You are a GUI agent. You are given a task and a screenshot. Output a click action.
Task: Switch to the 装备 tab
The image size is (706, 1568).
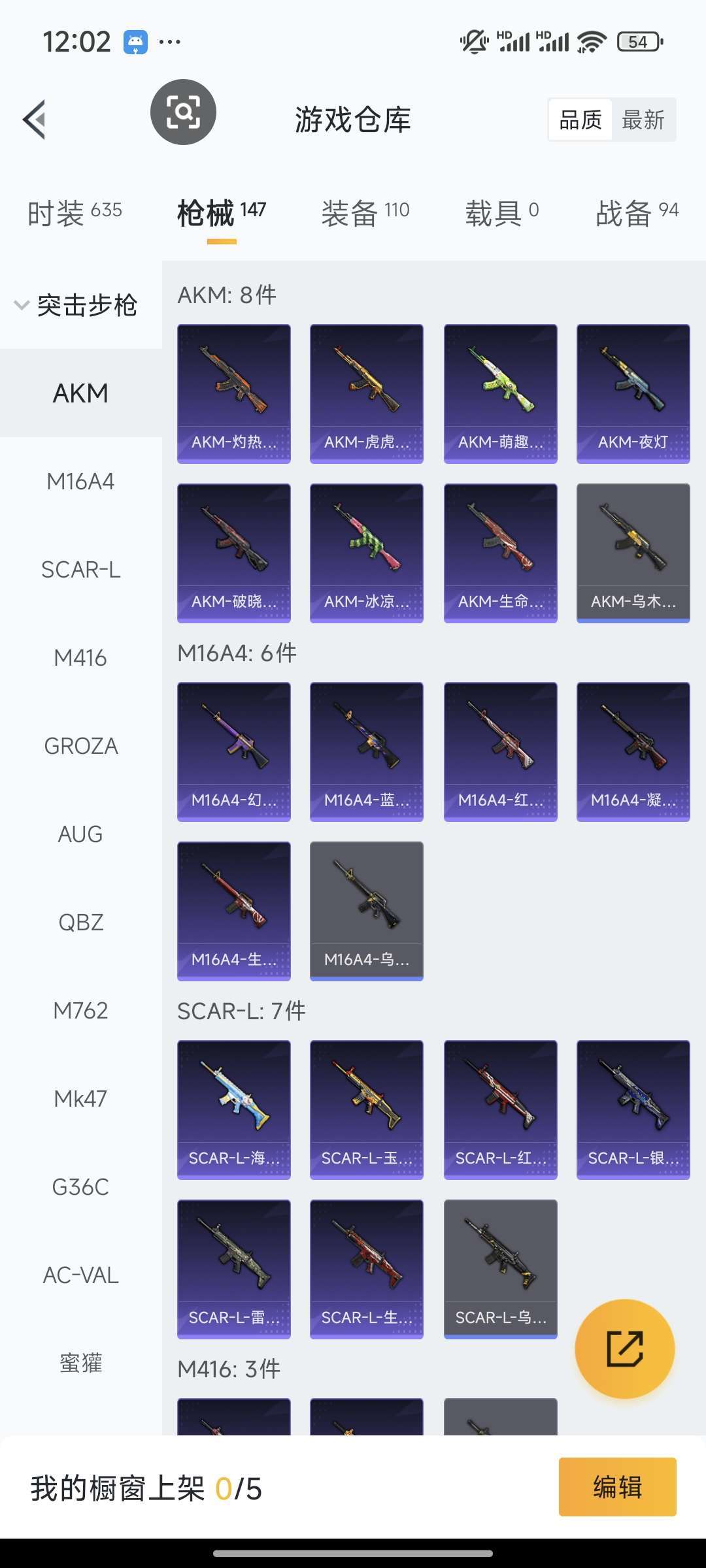(365, 213)
